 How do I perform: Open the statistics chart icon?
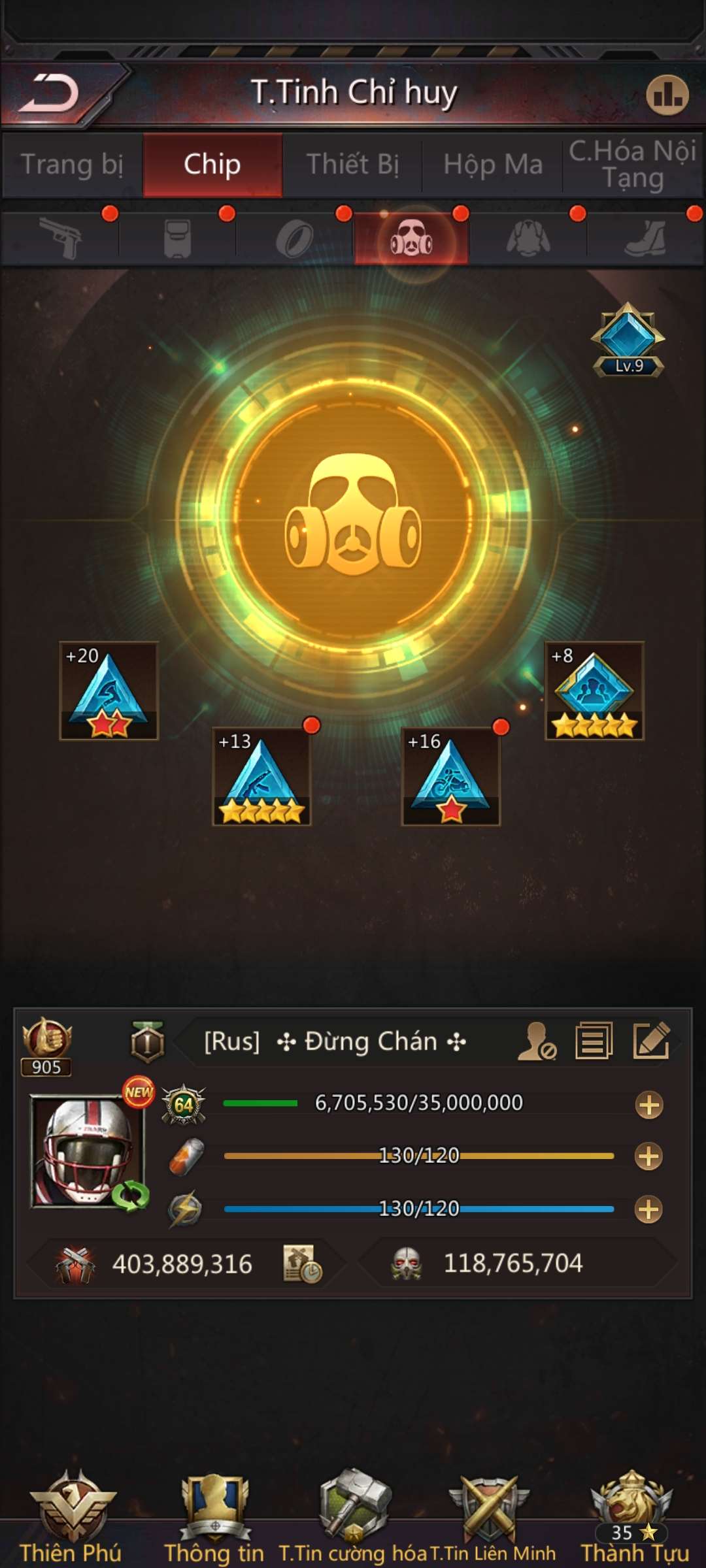(667, 95)
